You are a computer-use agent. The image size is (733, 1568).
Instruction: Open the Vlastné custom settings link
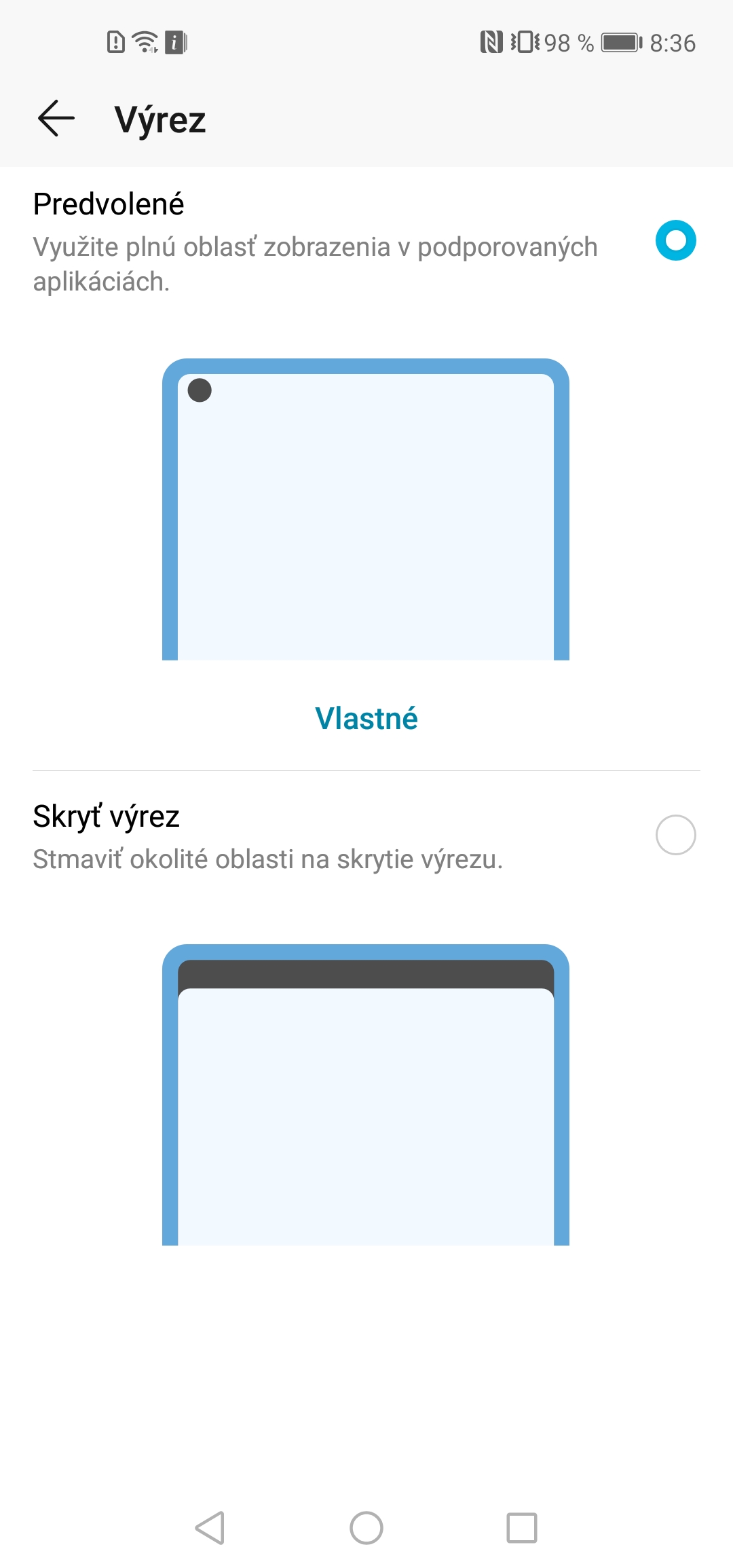tap(366, 718)
